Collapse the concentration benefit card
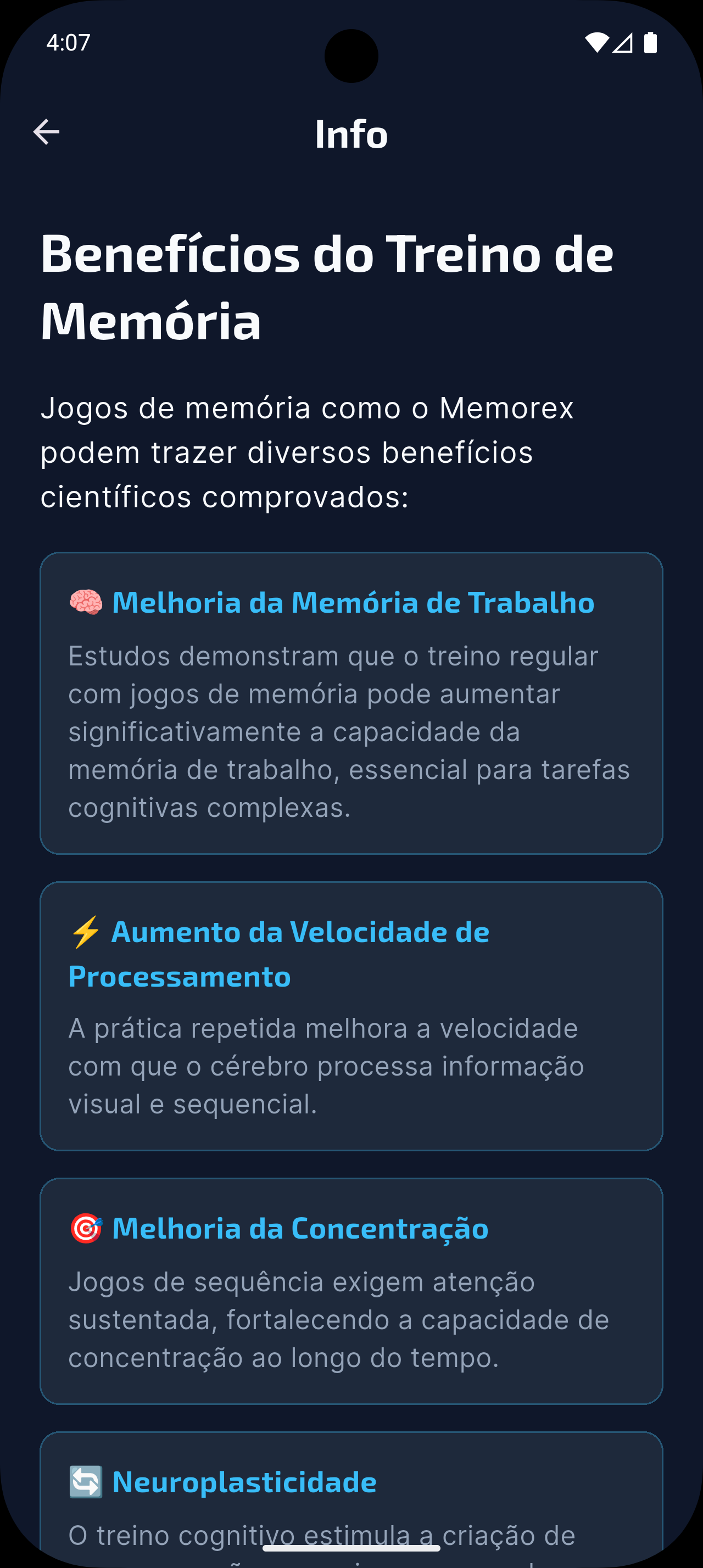 [350, 1297]
